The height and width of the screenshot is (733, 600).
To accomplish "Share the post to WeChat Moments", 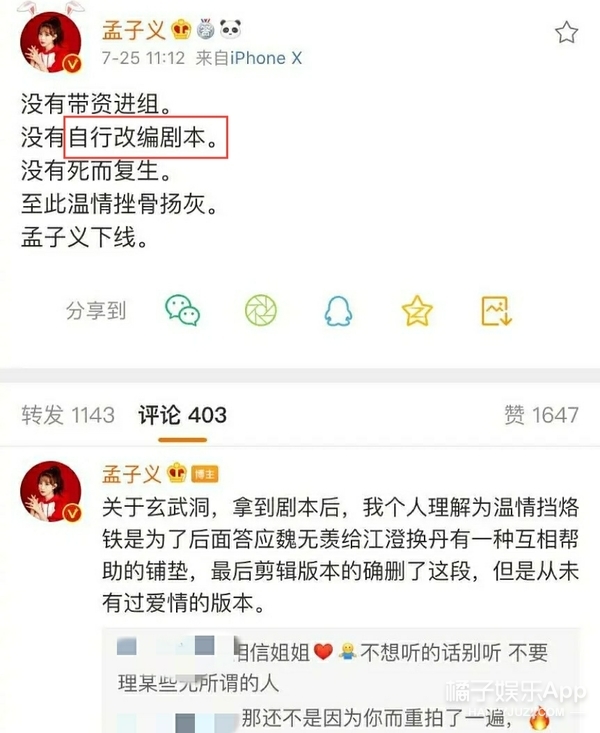I will [261, 311].
